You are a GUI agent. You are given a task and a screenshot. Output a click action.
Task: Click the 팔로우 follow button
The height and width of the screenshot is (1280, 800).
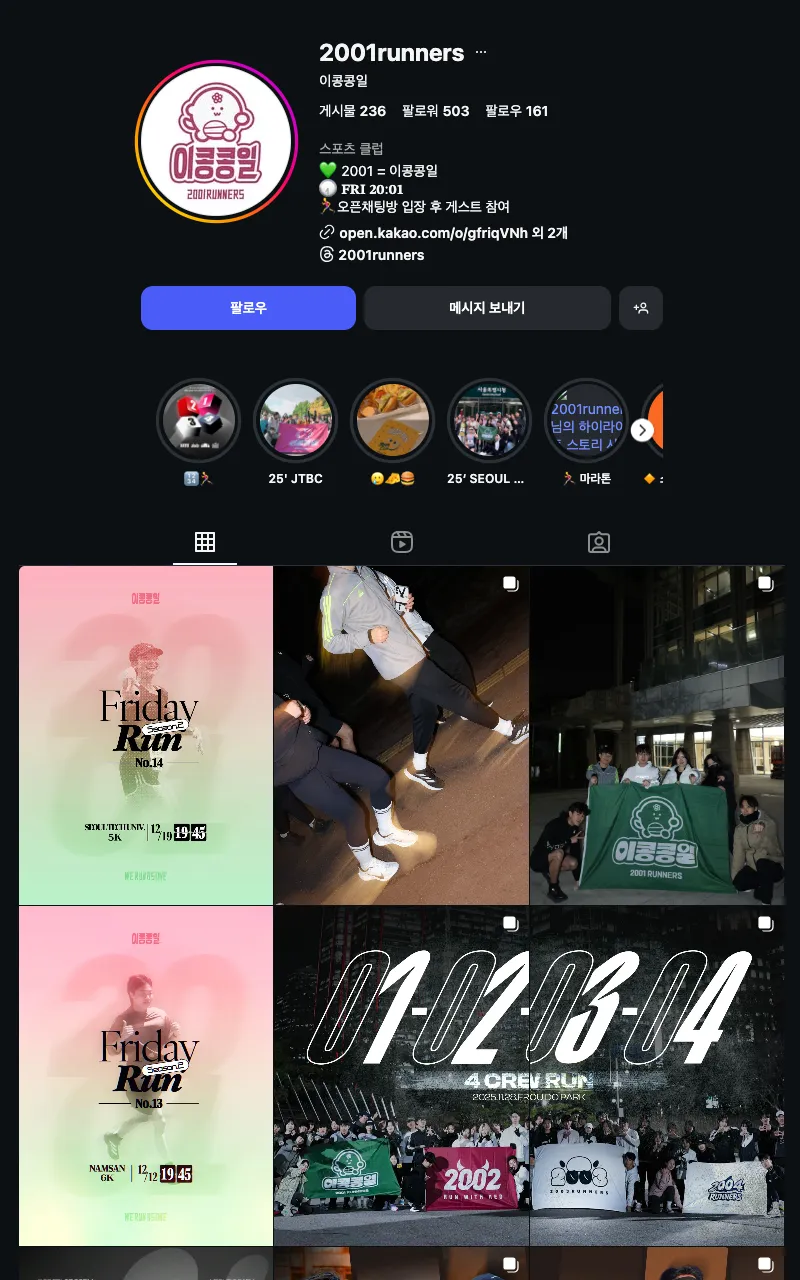pos(247,308)
